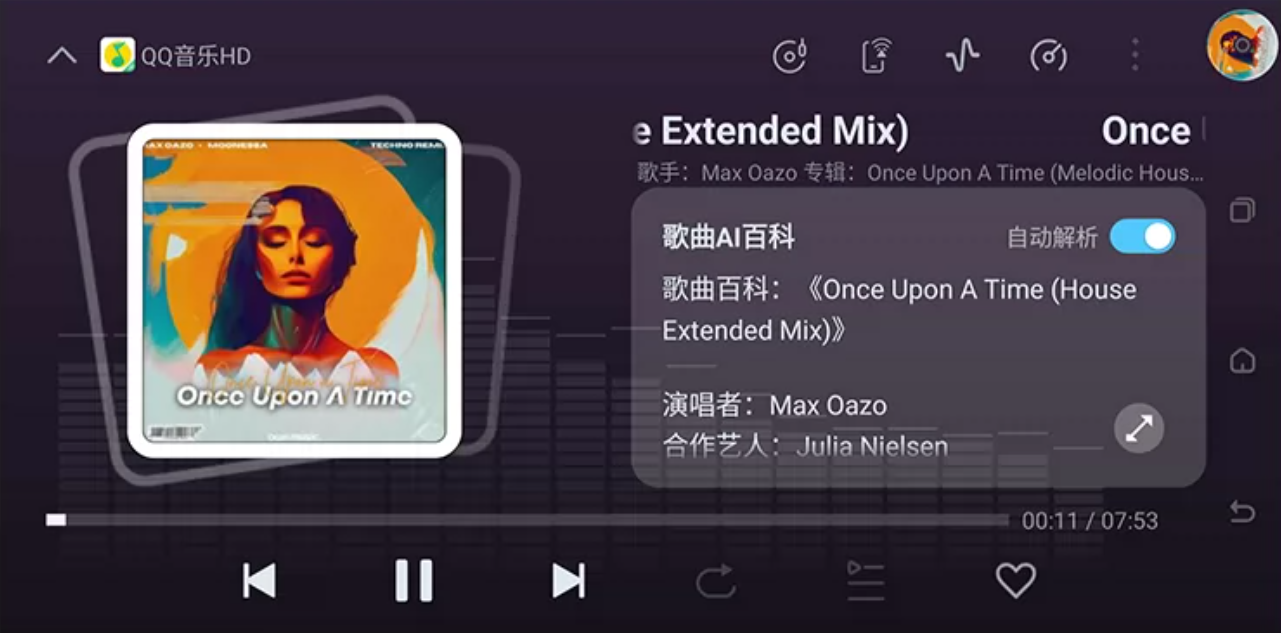Collapse the player with the up chevron
Viewport: 1281px width, 633px height.
[62, 56]
